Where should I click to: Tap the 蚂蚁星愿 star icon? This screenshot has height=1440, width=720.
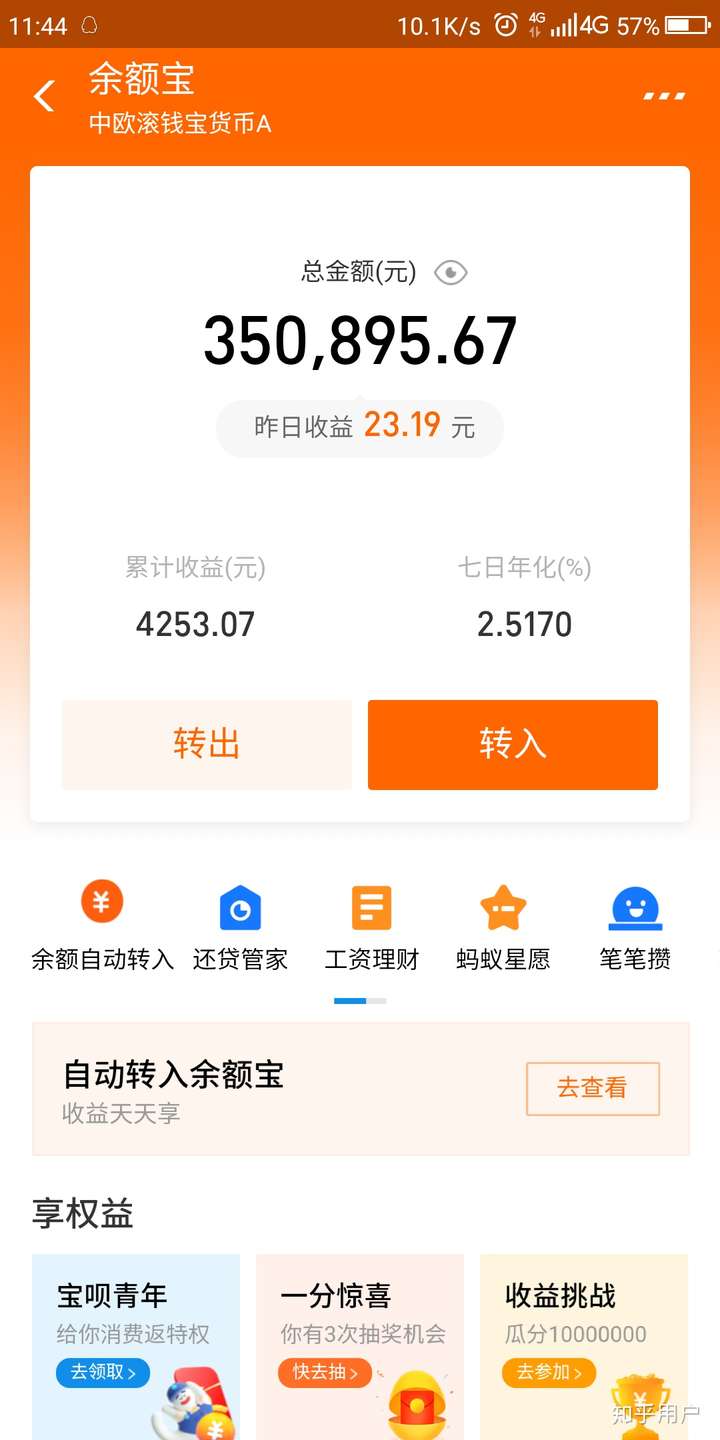point(502,906)
